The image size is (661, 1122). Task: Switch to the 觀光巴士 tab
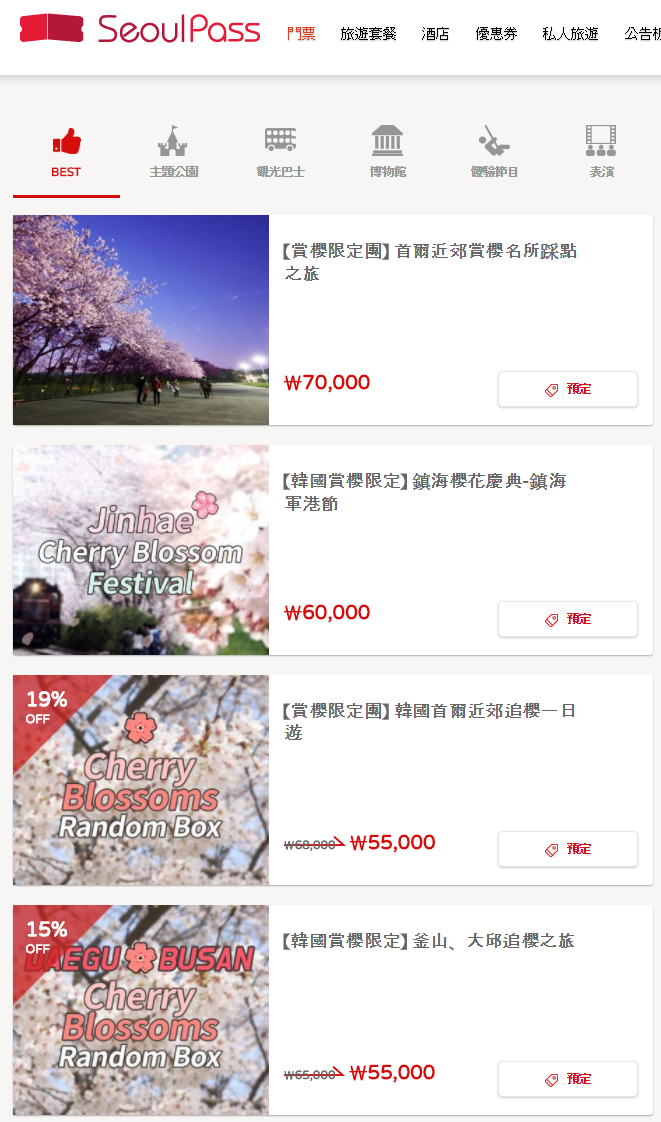coord(280,153)
